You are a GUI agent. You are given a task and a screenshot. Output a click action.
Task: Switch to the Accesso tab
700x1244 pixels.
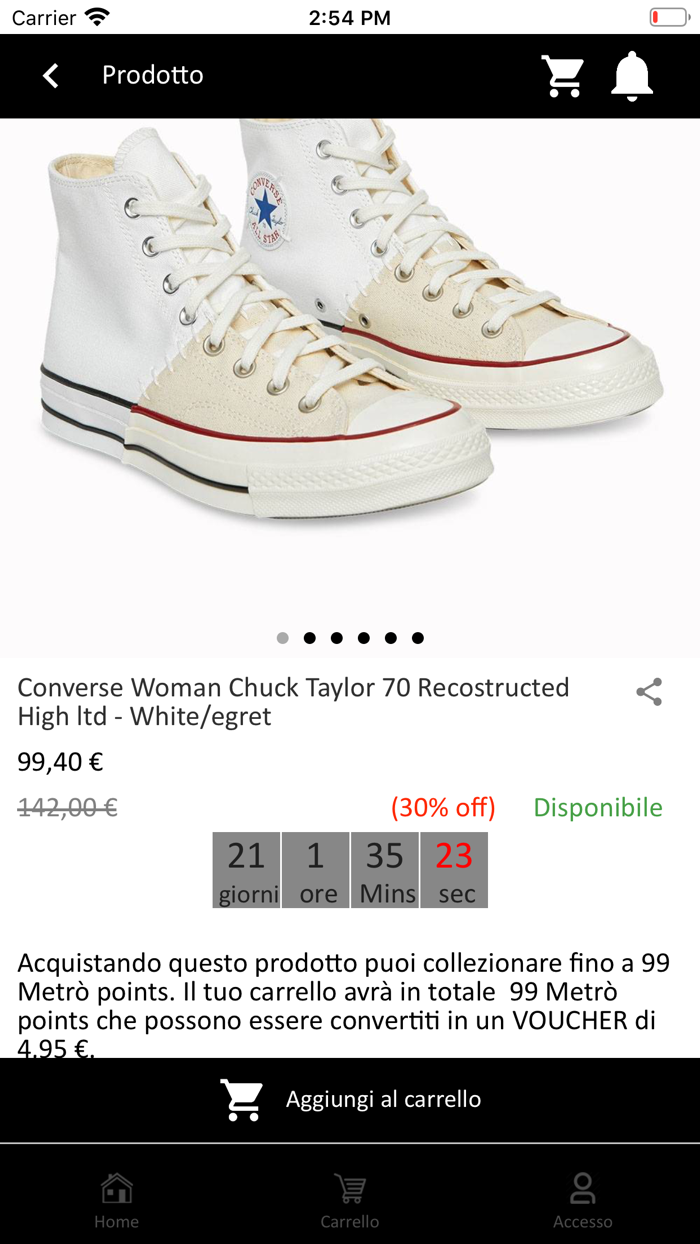coord(582,1200)
